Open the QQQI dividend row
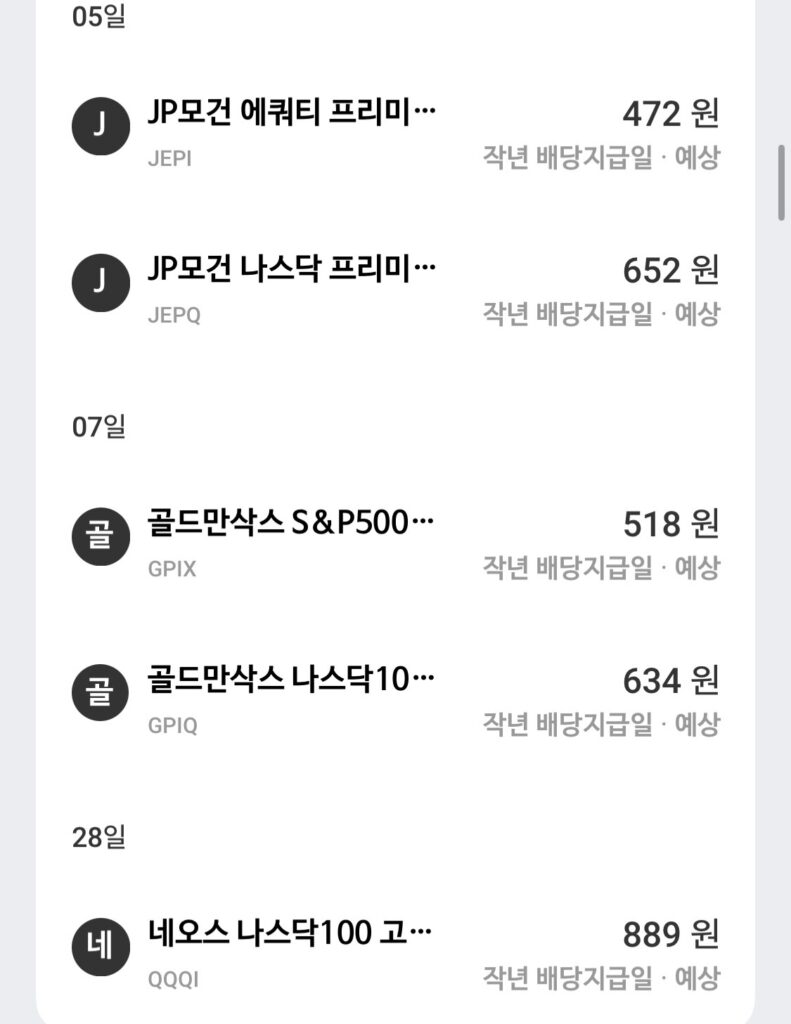Image resolution: width=791 pixels, height=1024 pixels. 395,954
